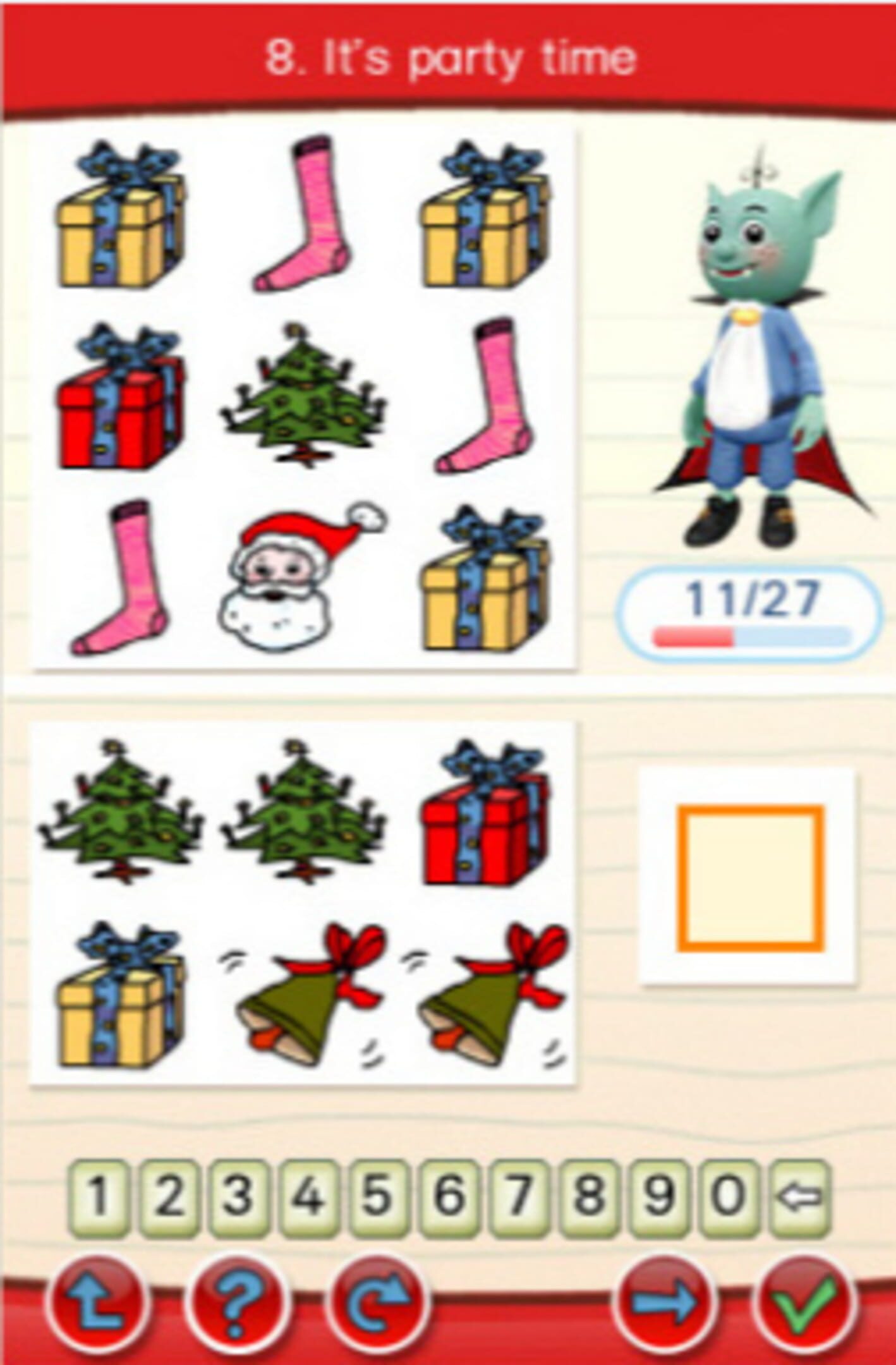Restart the exercise with the redo arrow
The width and height of the screenshot is (896, 1365).
pyautogui.click(x=380, y=1304)
